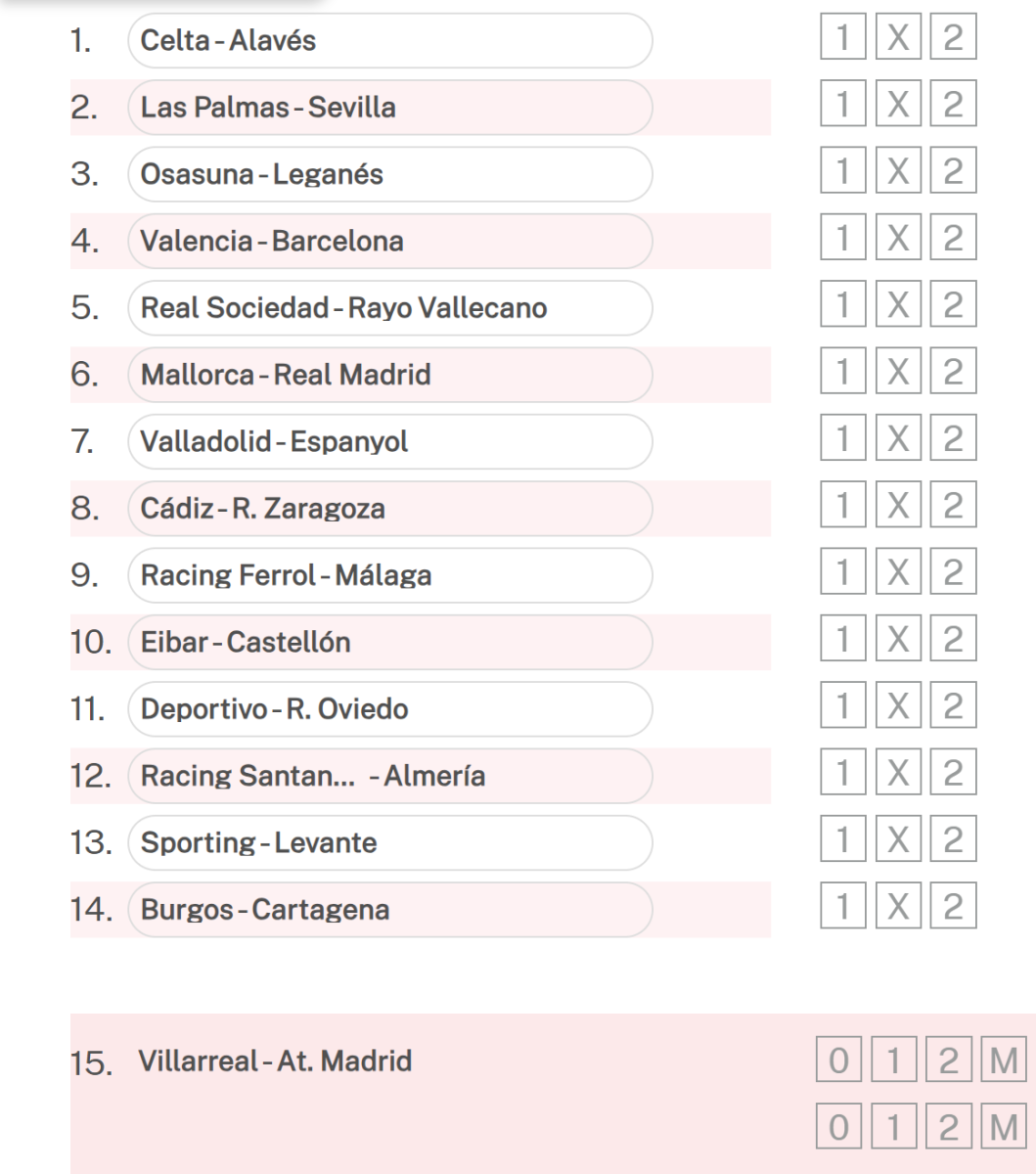
Task: Mark M in Villarreal's first goals row
Action: pyautogui.click(x=1003, y=1061)
